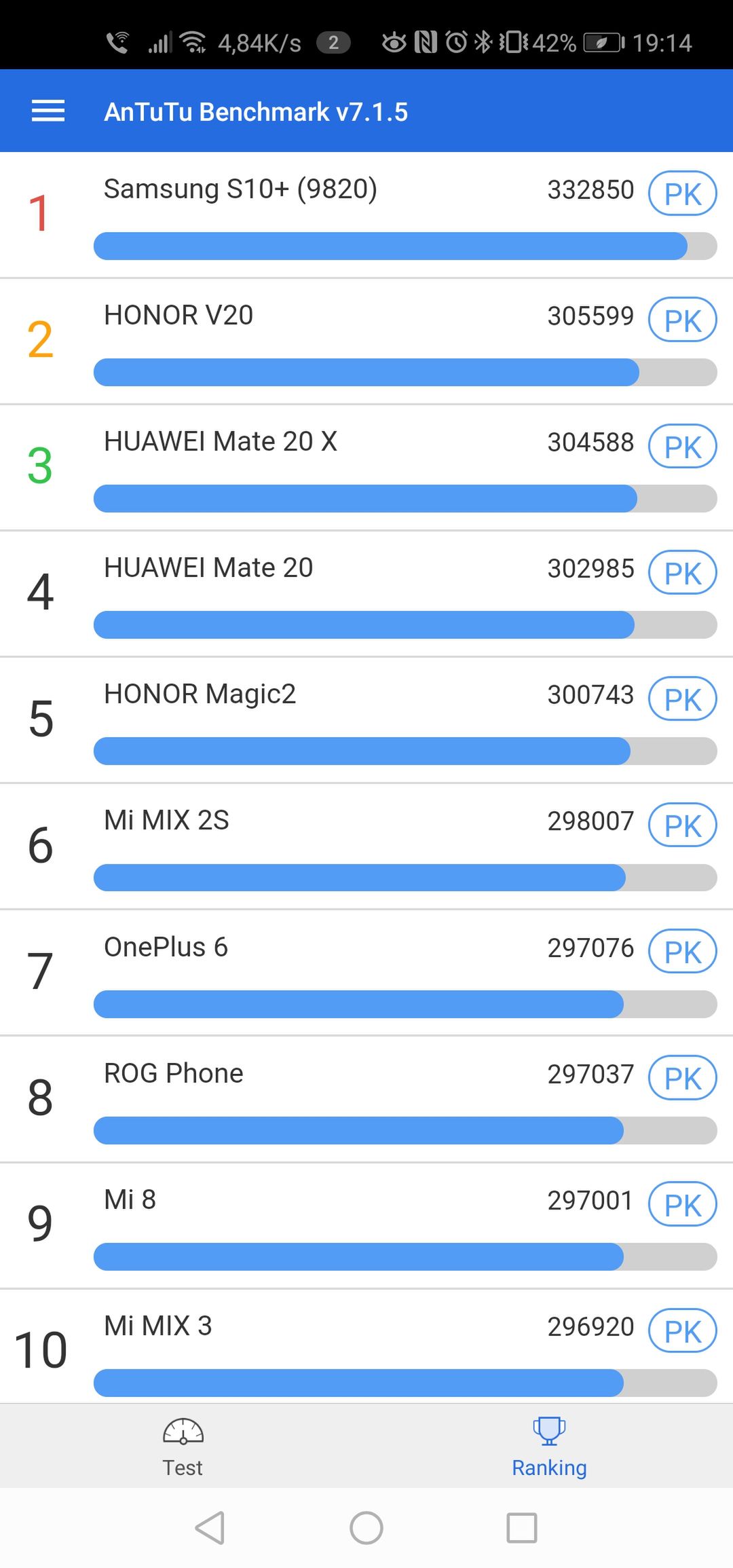The image size is (733, 1568).
Task: Open the hamburger drawer menu
Action: (48, 111)
